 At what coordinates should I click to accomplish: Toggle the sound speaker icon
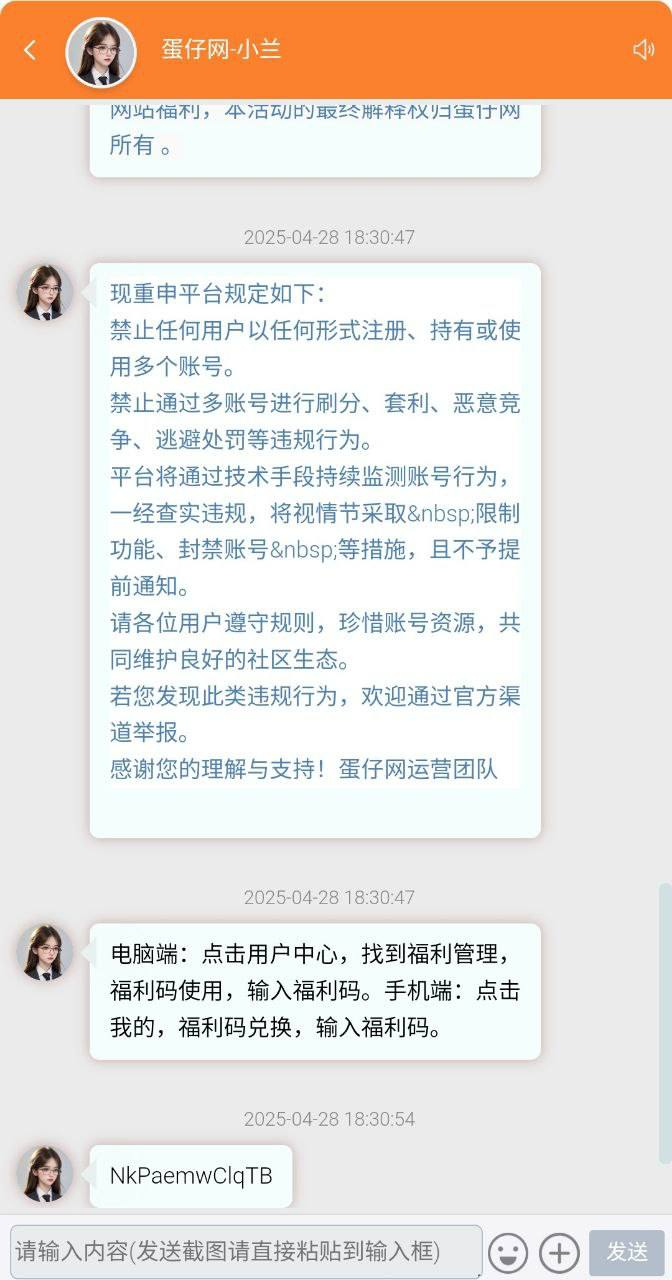point(644,50)
